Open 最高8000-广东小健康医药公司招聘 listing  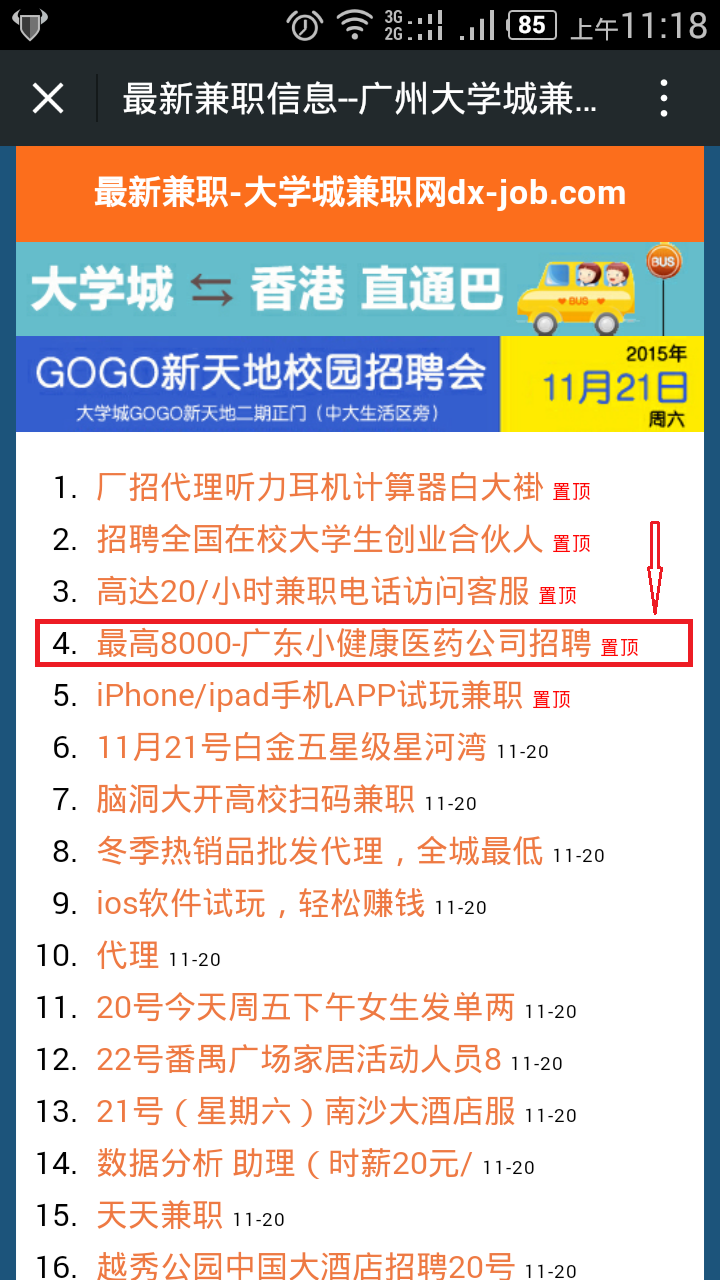pos(344,644)
